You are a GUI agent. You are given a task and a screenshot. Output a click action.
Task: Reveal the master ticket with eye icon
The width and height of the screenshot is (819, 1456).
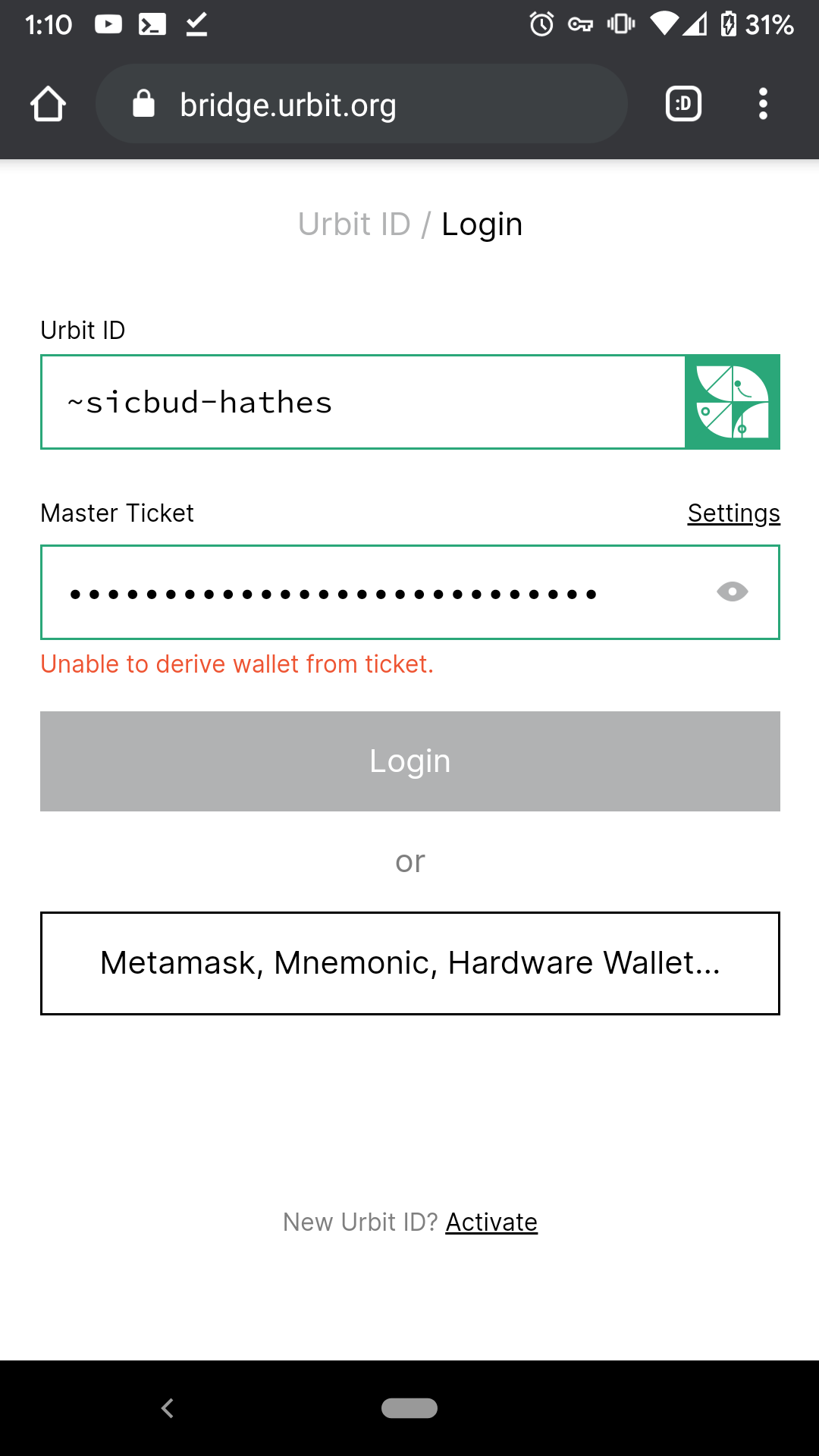pos(732,592)
